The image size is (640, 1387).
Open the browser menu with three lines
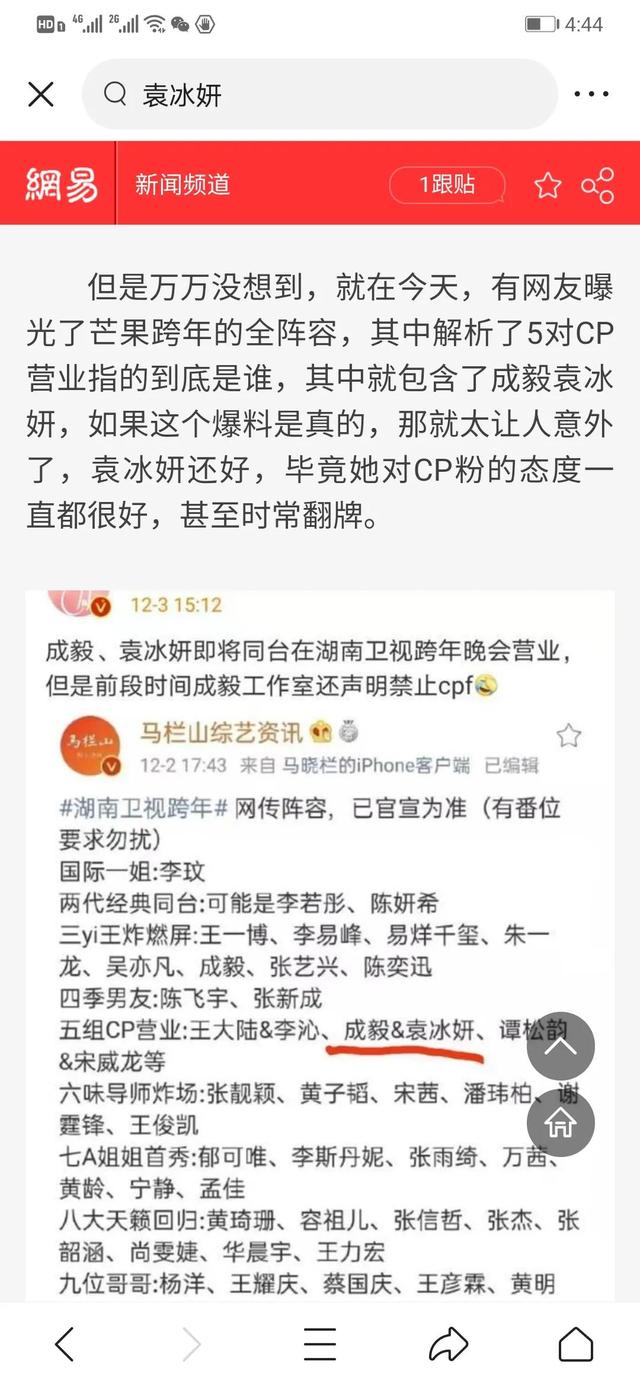point(320,1344)
